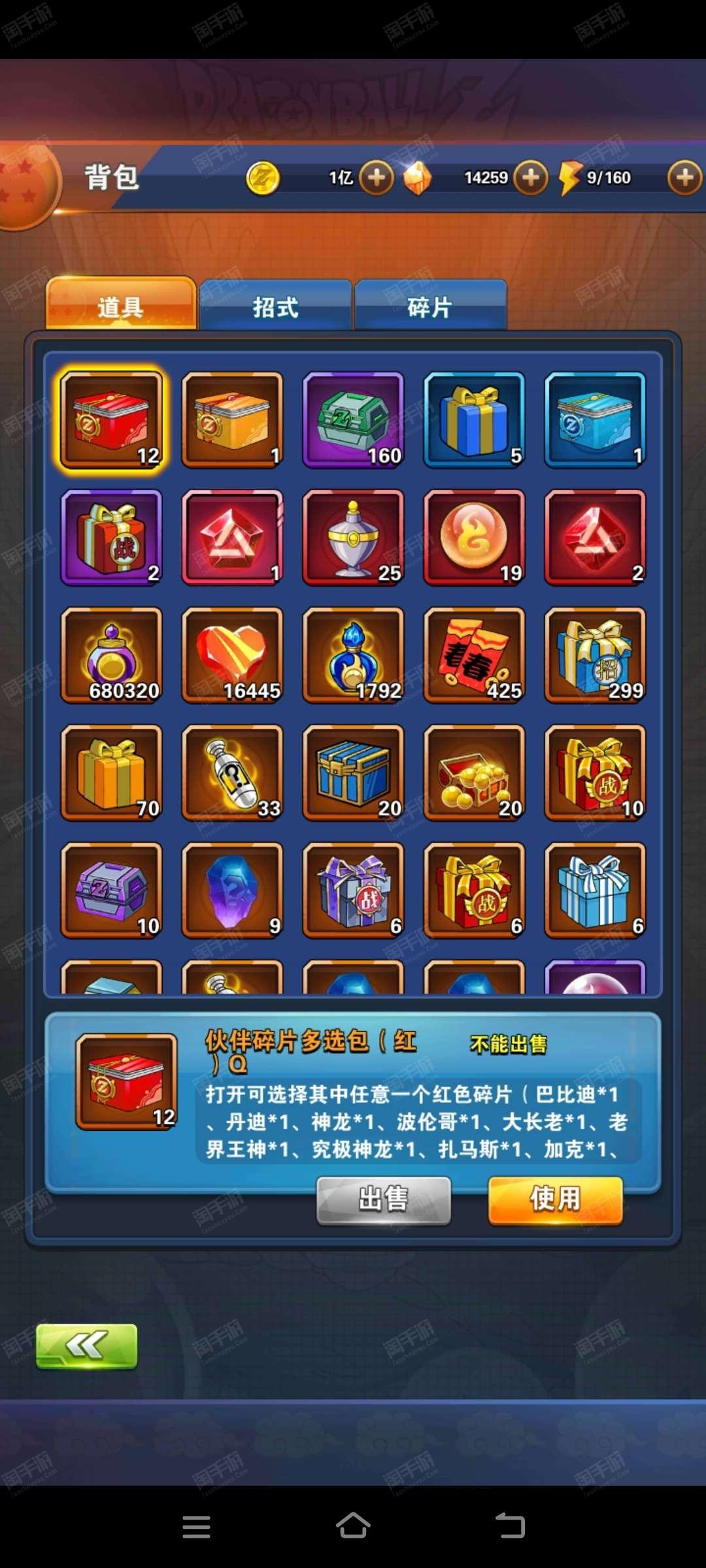
Task: Select the capsule item with 33
Action: coord(232,773)
